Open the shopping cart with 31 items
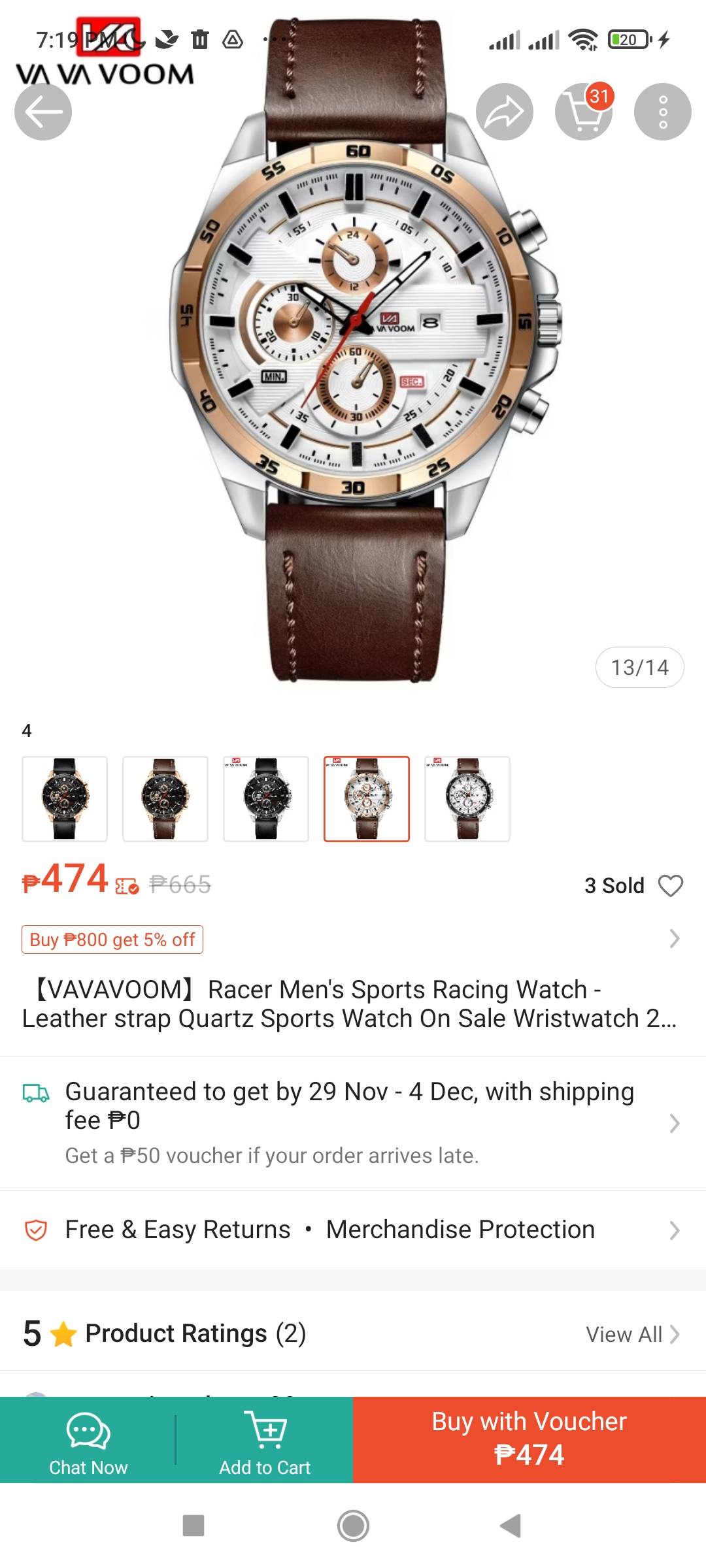 tap(583, 112)
